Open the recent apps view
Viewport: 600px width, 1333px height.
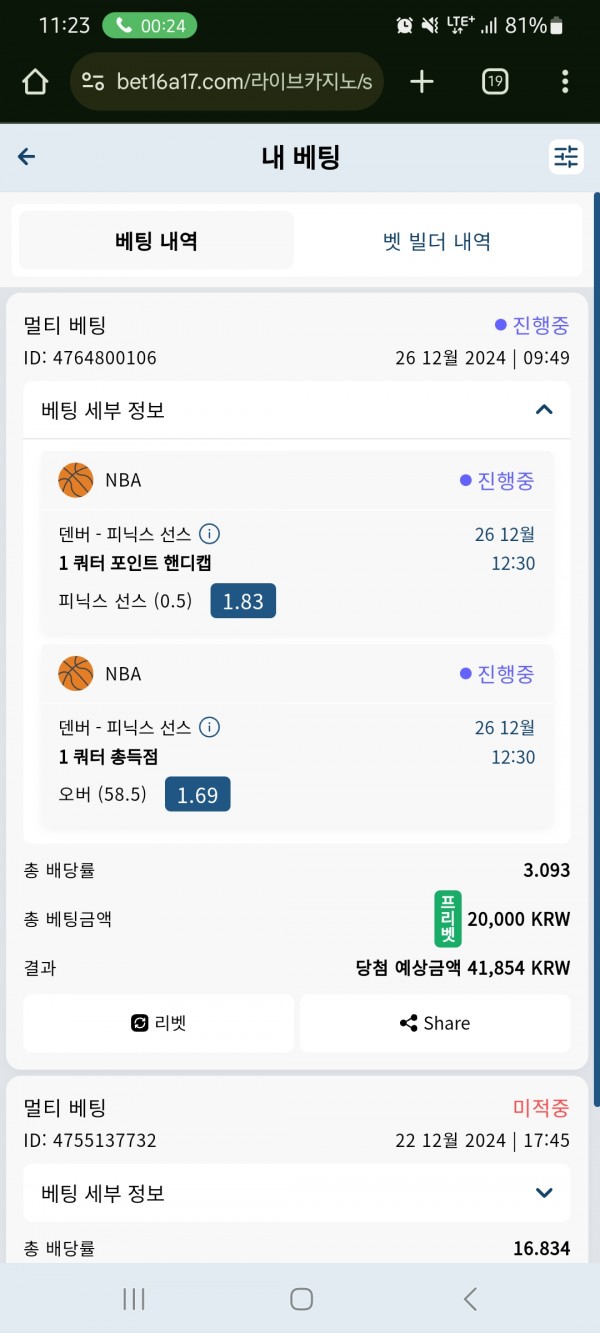tap(133, 1299)
